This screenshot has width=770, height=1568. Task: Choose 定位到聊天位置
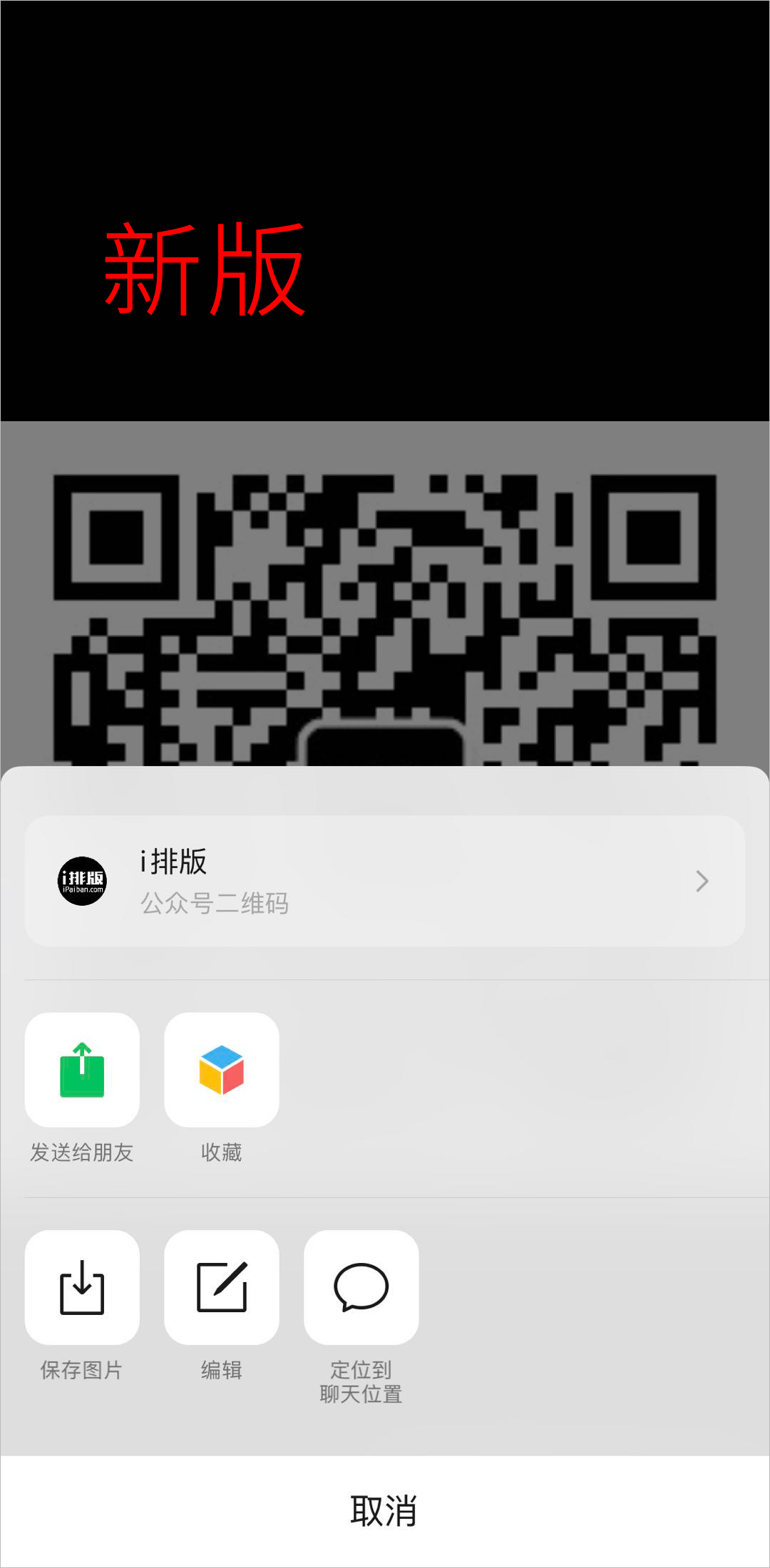click(361, 1287)
